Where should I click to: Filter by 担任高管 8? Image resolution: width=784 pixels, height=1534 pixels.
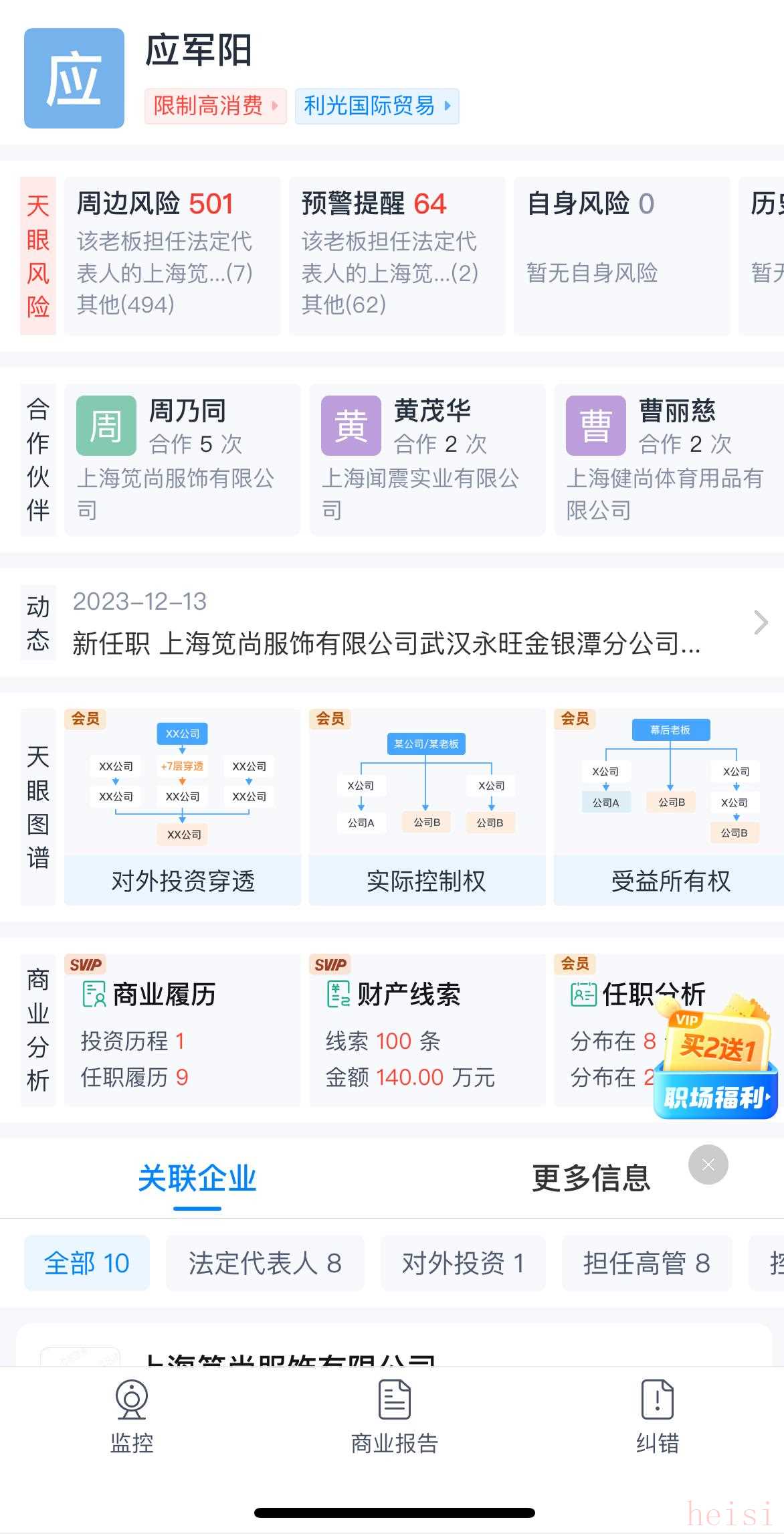click(x=646, y=1263)
